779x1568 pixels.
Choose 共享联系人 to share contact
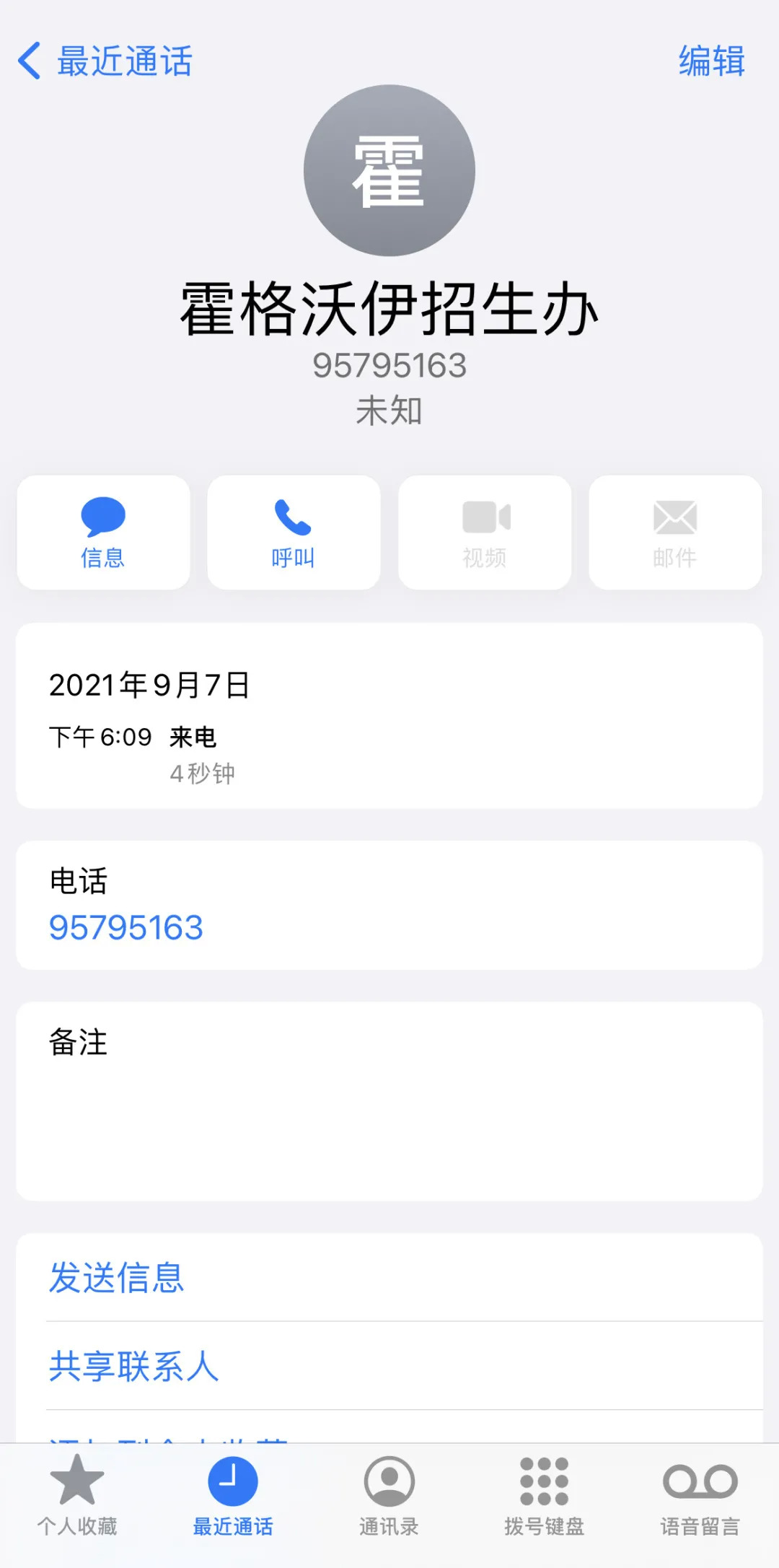134,1366
